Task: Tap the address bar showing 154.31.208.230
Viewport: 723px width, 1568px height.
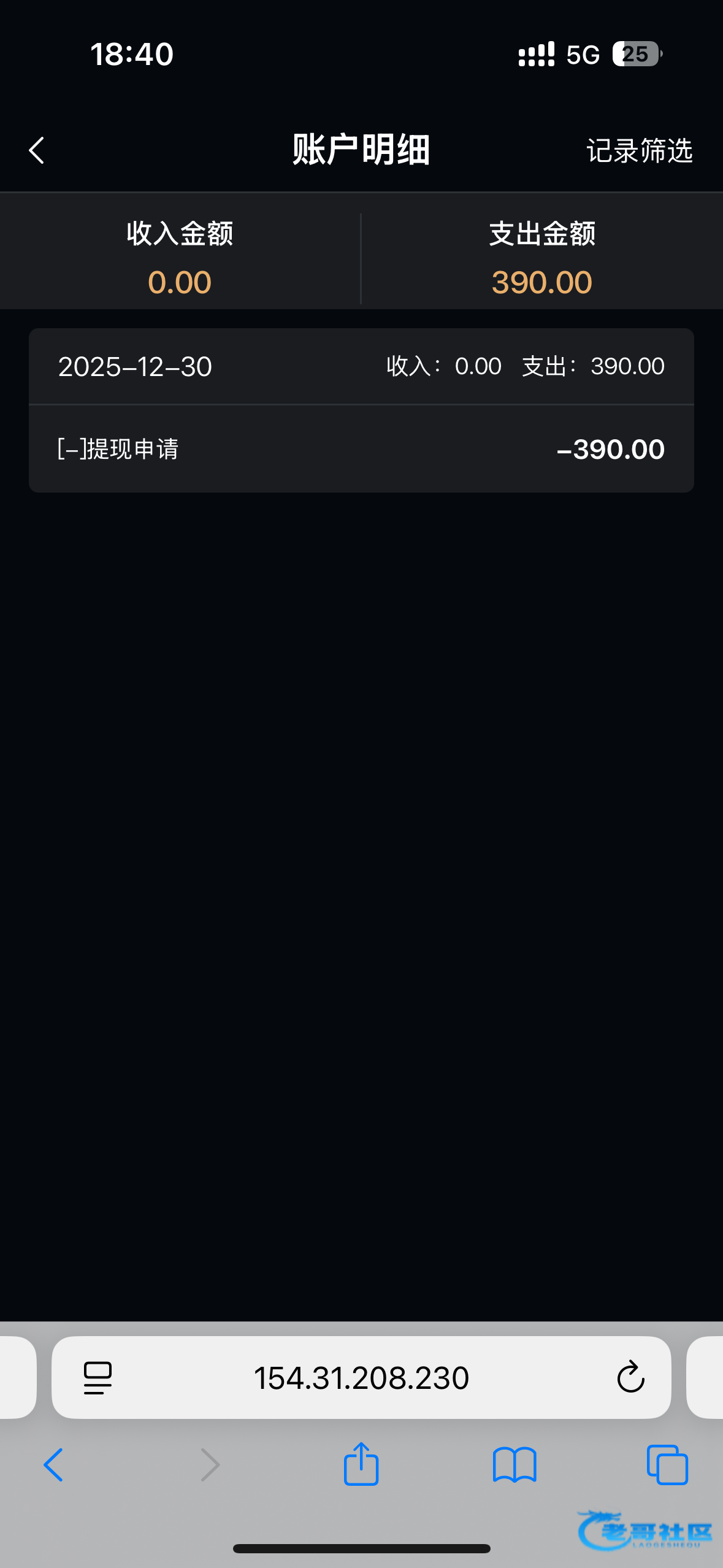Action: (361, 1378)
